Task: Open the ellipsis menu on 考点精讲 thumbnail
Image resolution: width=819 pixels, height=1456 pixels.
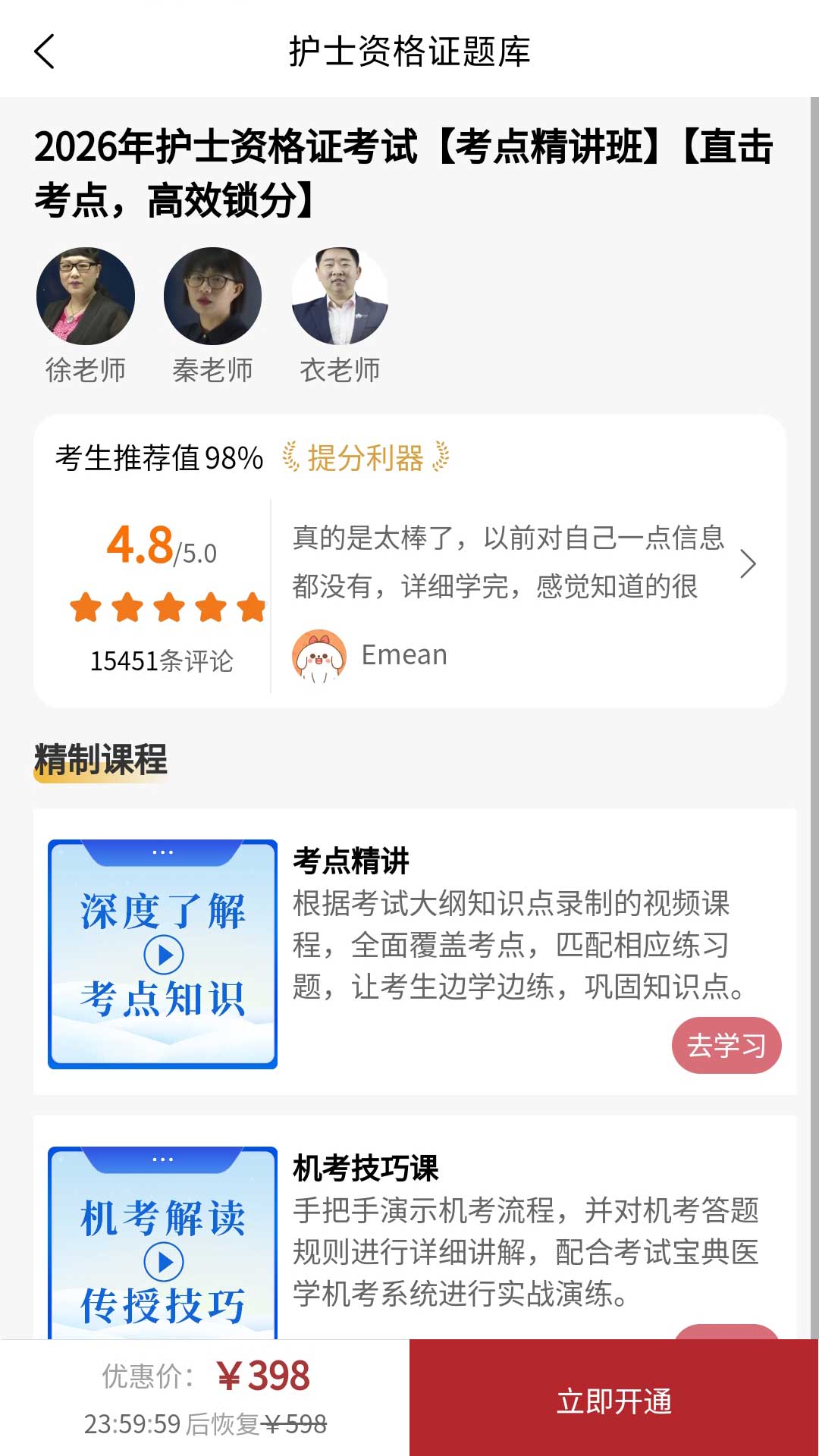Action: point(162,852)
